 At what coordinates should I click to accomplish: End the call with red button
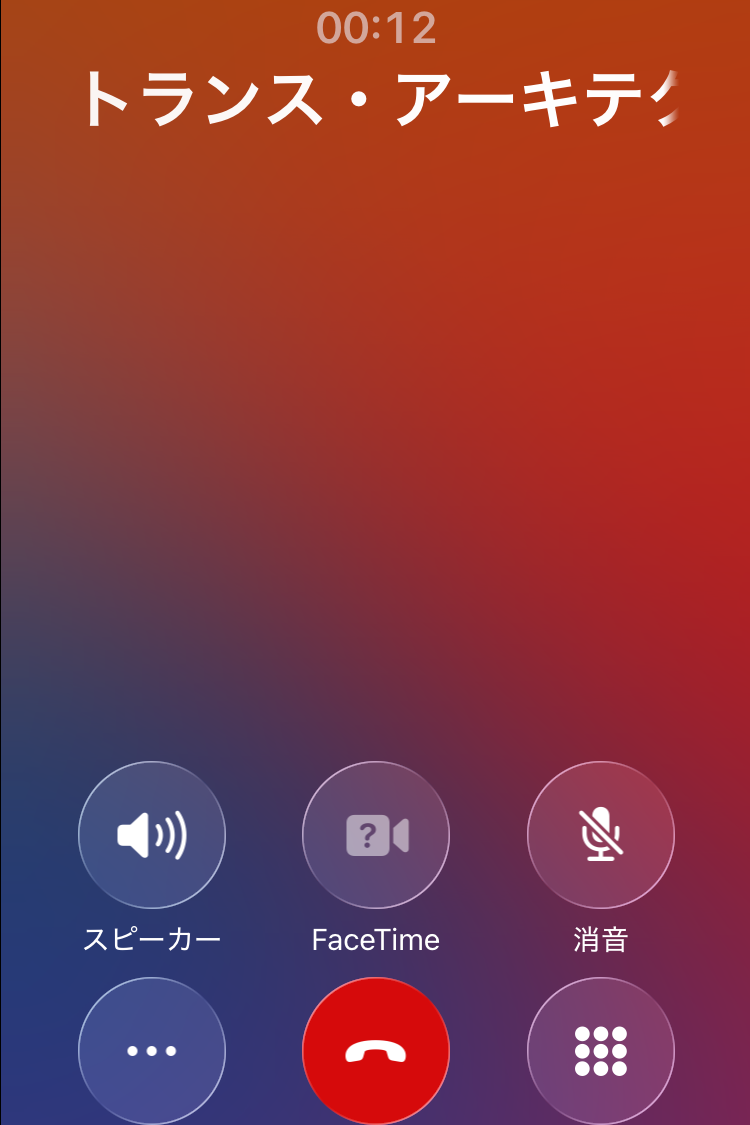tap(376, 1050)
